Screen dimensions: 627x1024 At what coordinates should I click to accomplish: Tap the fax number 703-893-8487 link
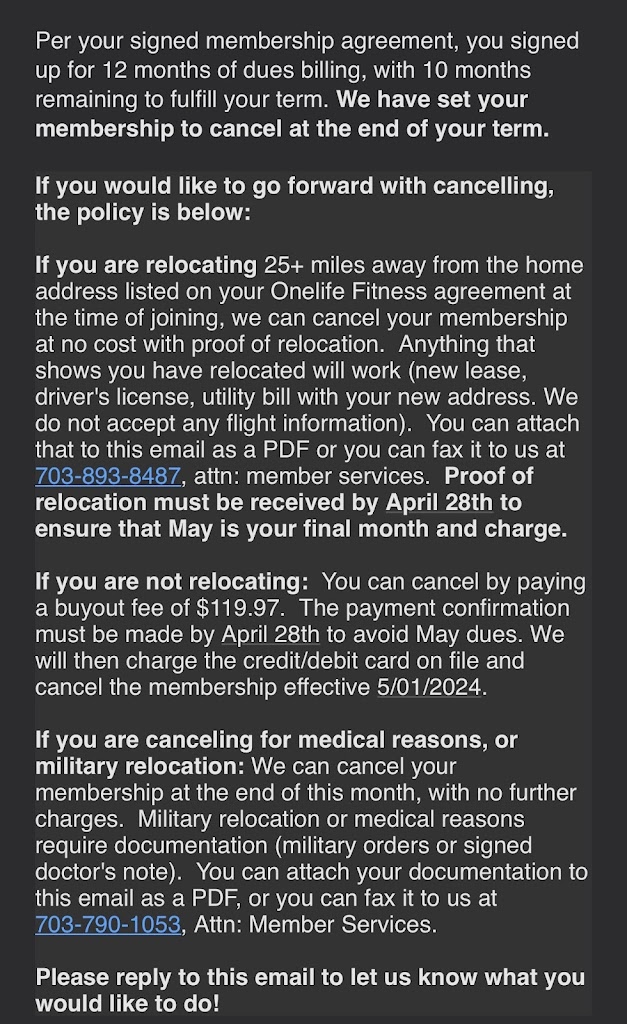pyautogui.click(x=108, y=475)
